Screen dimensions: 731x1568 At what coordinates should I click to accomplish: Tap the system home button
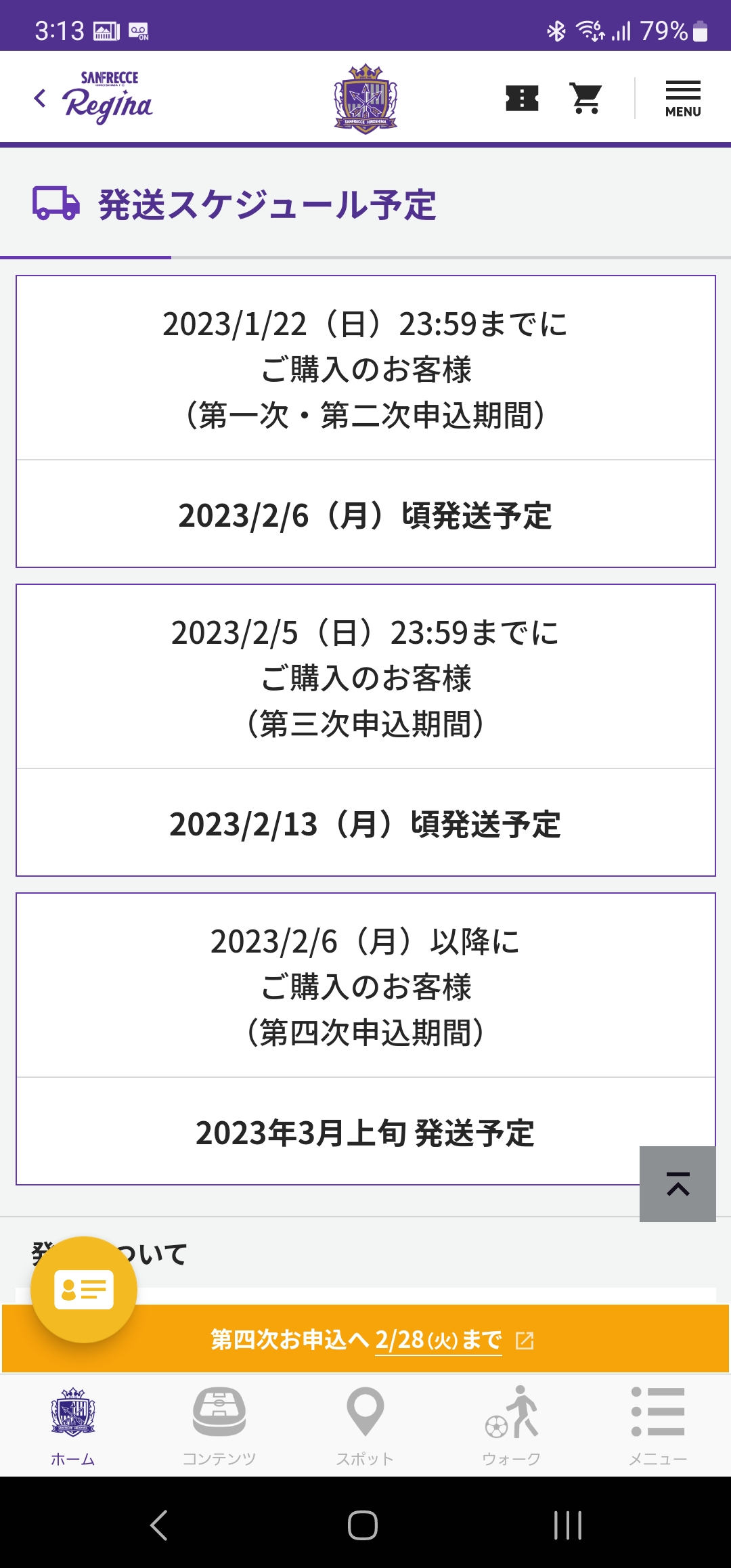coord(363,1525)
